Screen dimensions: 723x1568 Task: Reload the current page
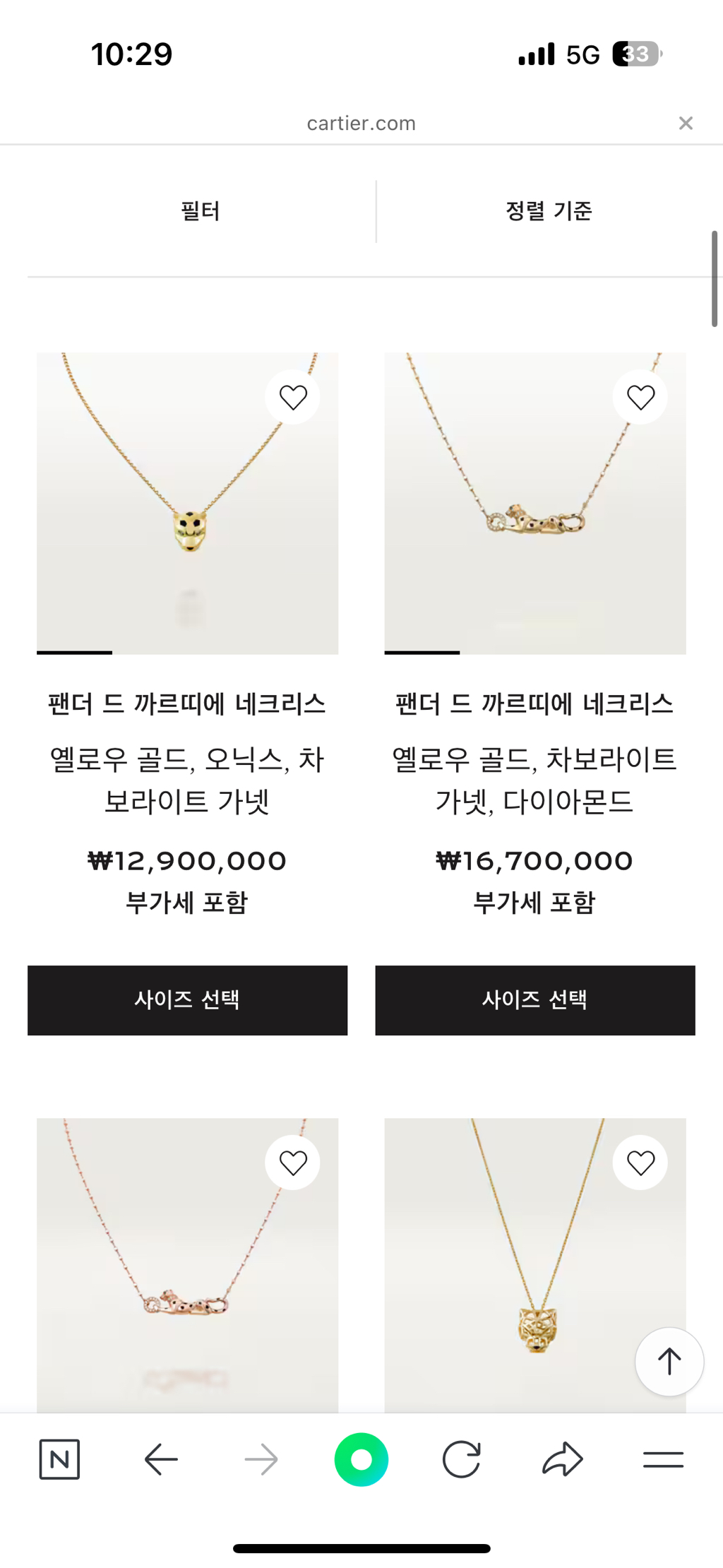pyautogui.click(x=462, y=1459)
